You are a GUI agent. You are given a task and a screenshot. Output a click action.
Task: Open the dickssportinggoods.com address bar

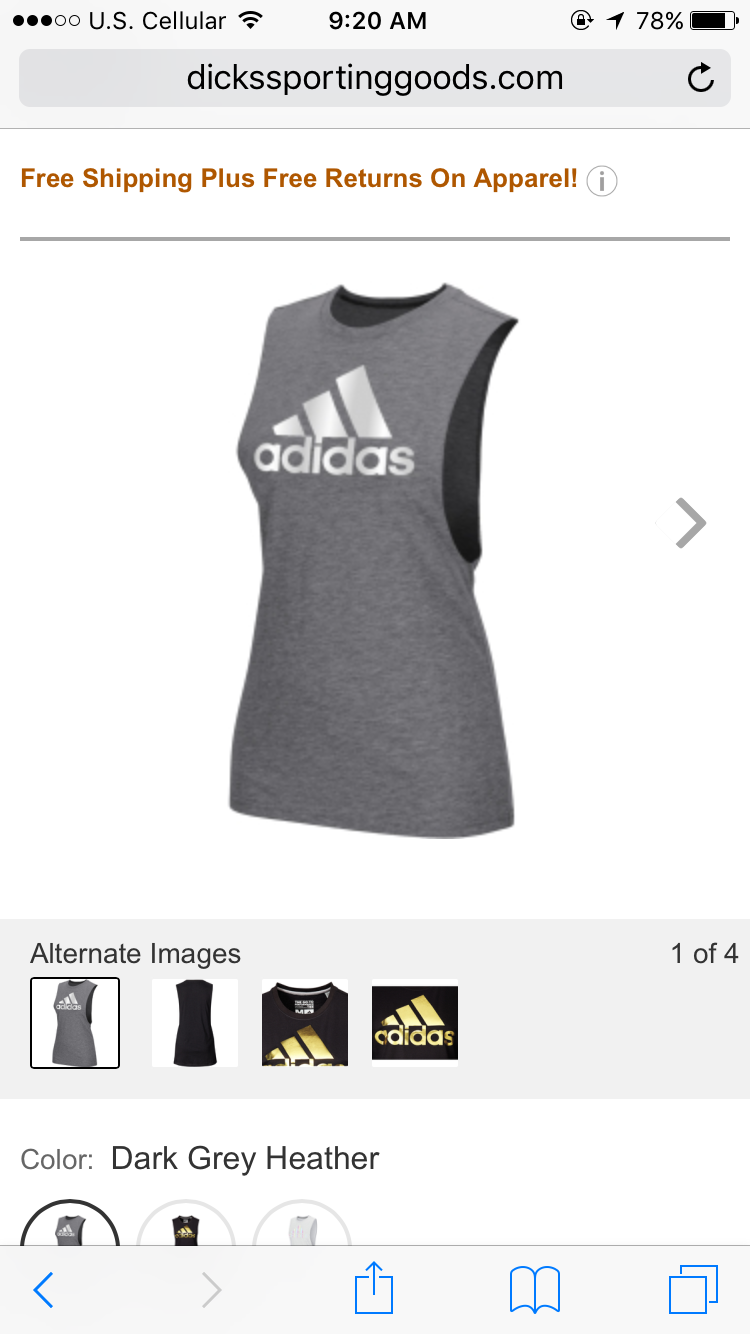[x=374, y=78]
